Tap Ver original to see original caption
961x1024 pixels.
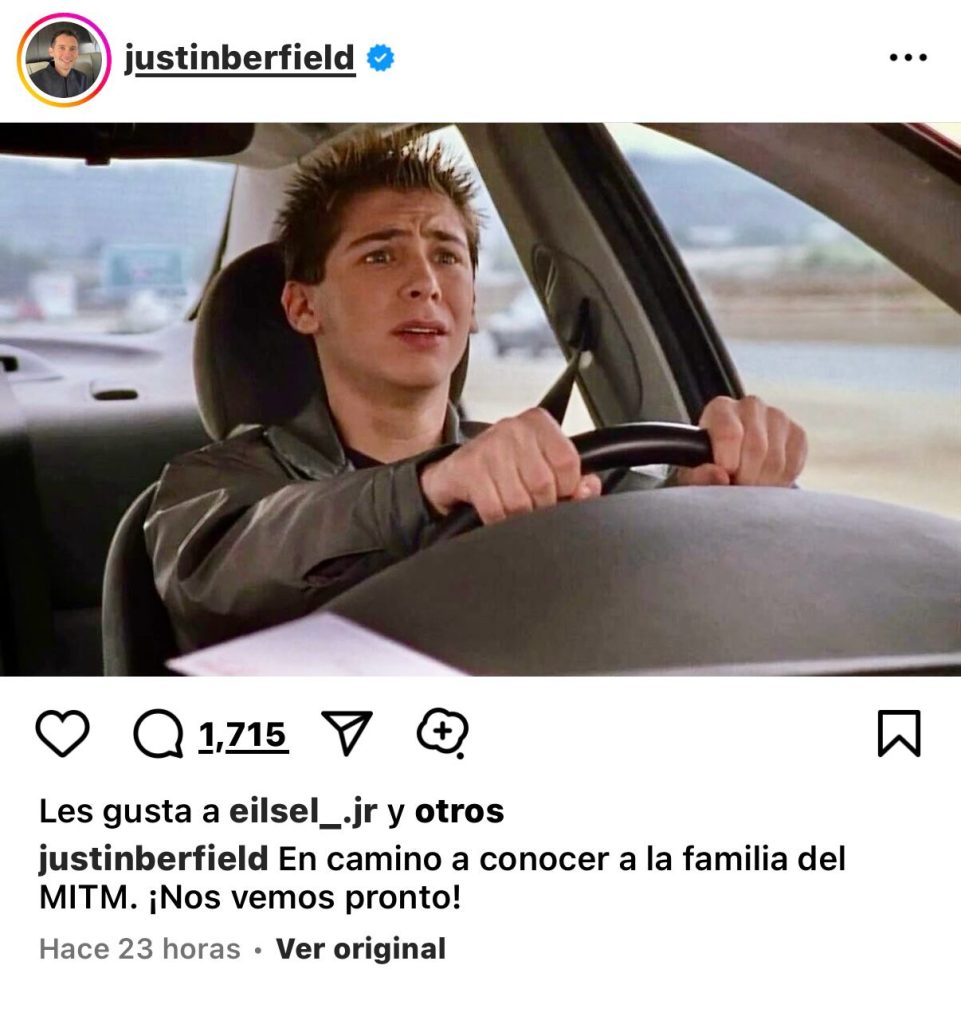click(360, 948)
